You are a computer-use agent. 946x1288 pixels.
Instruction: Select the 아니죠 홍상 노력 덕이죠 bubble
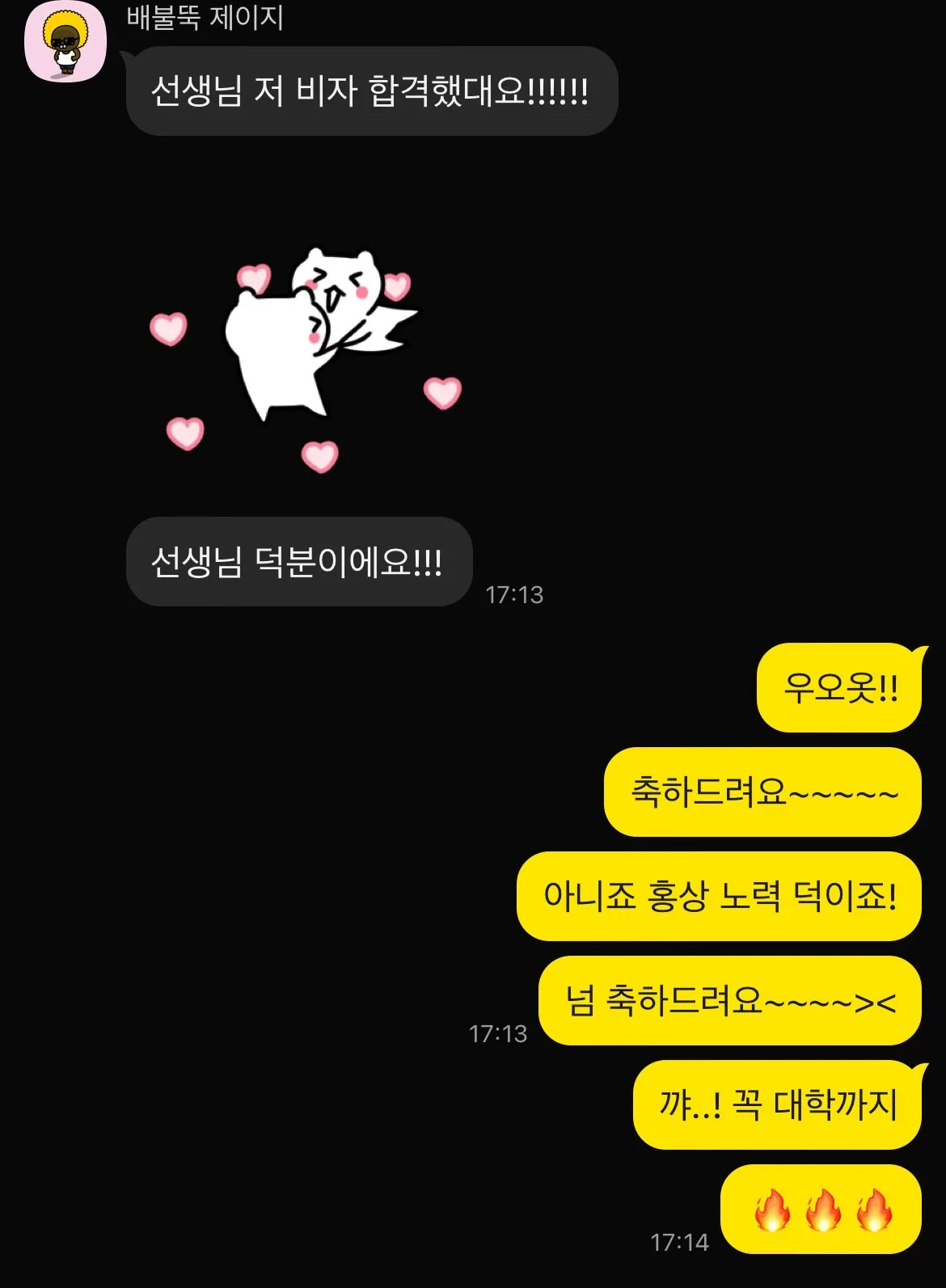point(720,897)
